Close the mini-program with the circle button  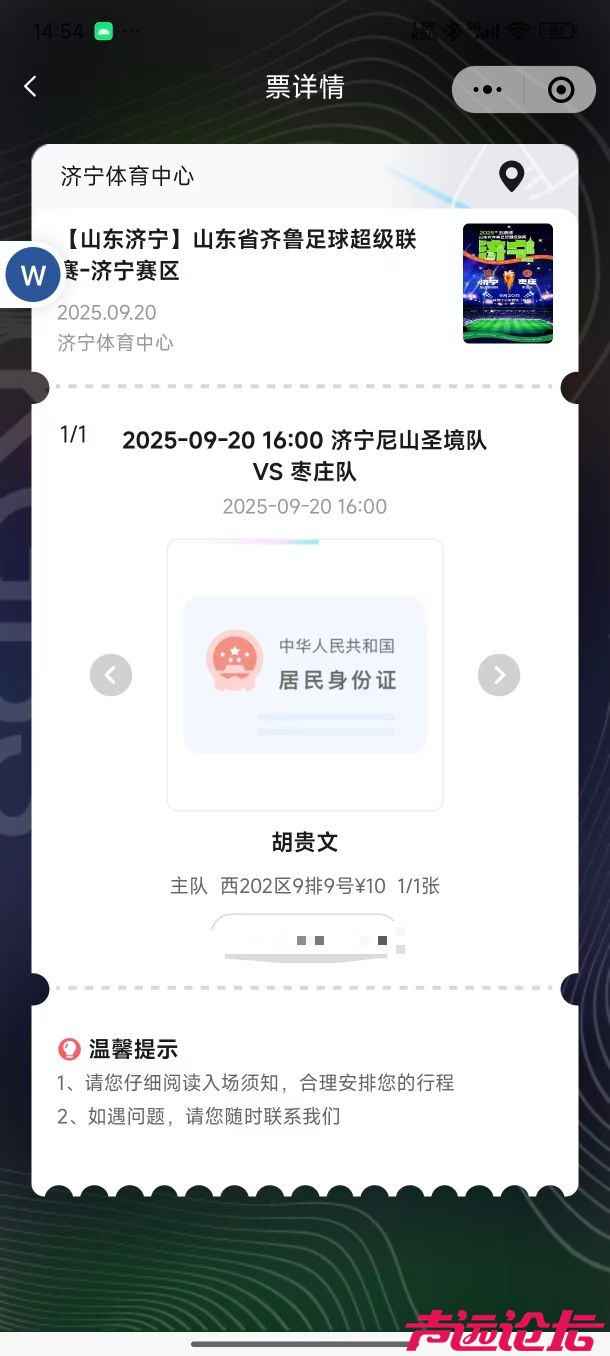coord(561,90)
